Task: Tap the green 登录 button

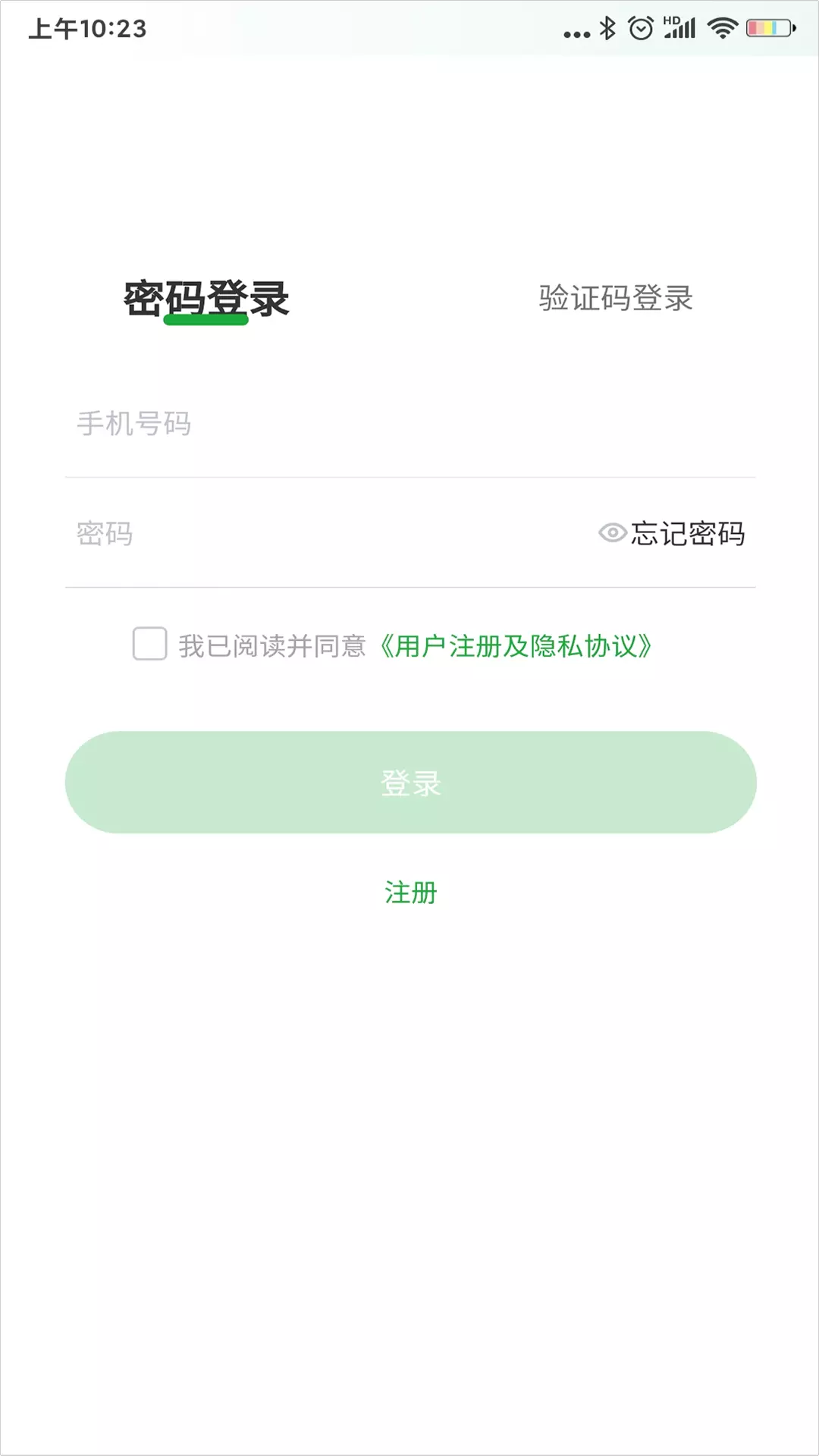Action: (410, 782)
